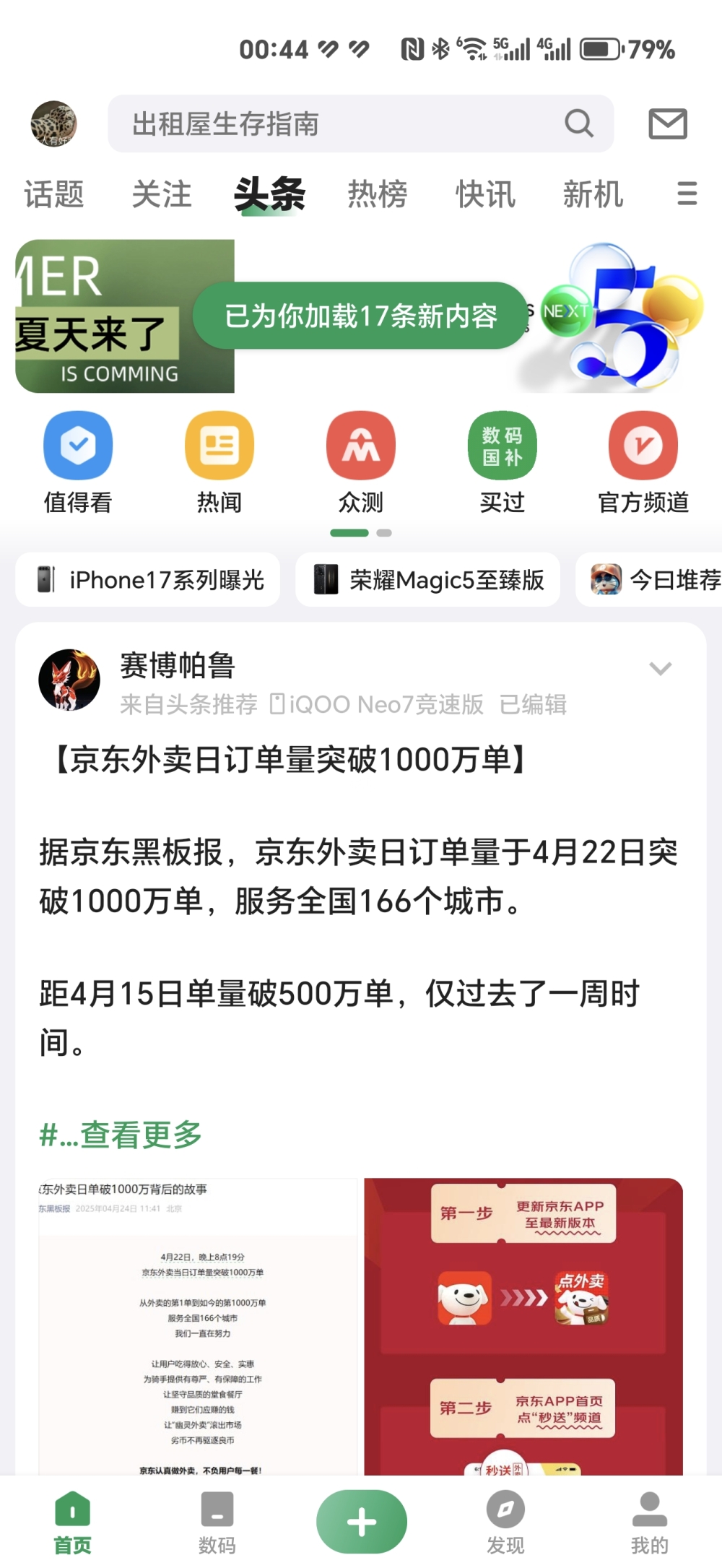Open the 值得看 shortcut
722x1568 pixels.
point(78,461)
